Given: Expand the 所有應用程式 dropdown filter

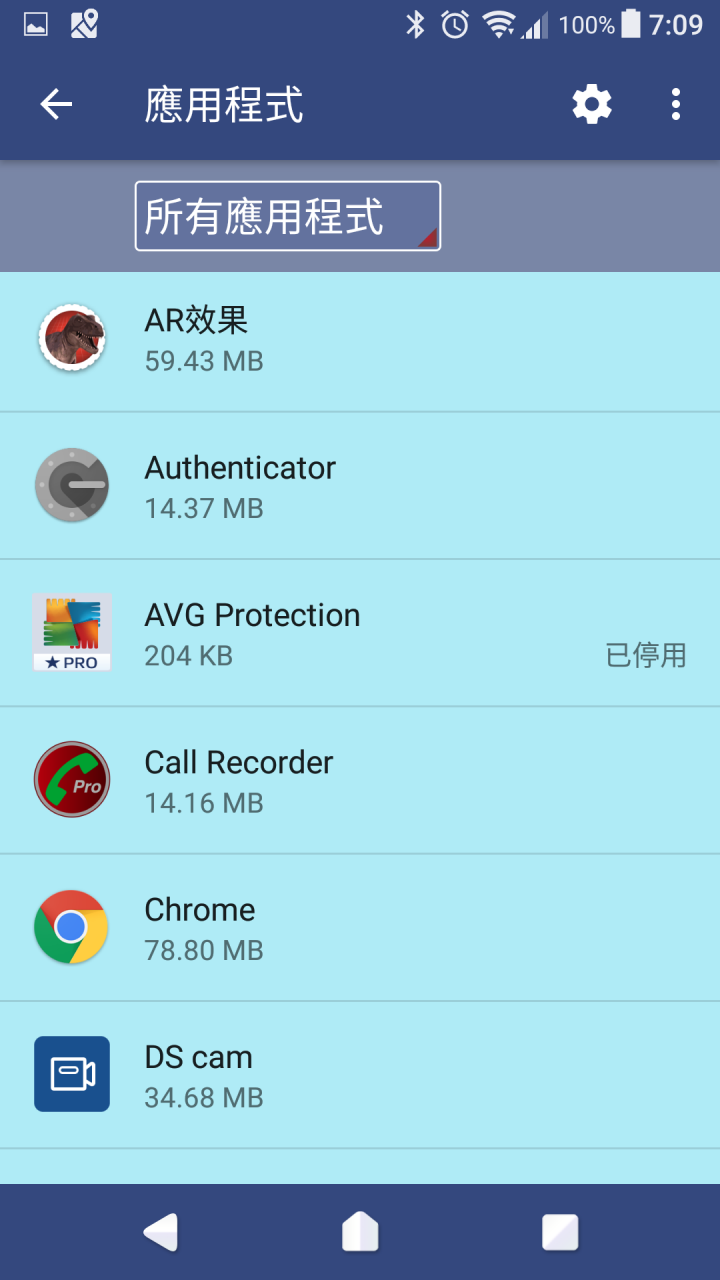Looking at the screenshot, I should [x=288, y=216].
